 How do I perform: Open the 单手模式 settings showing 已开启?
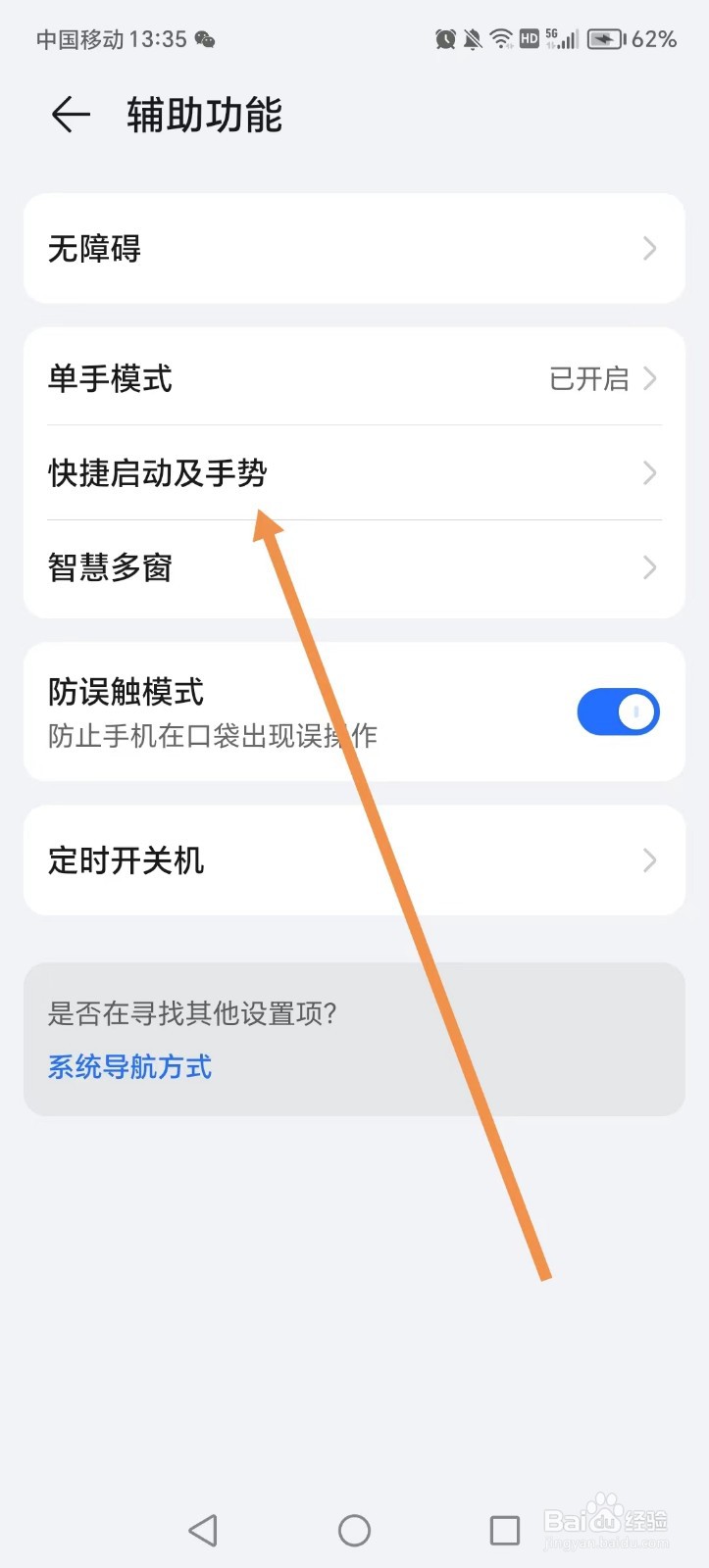[x=353, y=379]
